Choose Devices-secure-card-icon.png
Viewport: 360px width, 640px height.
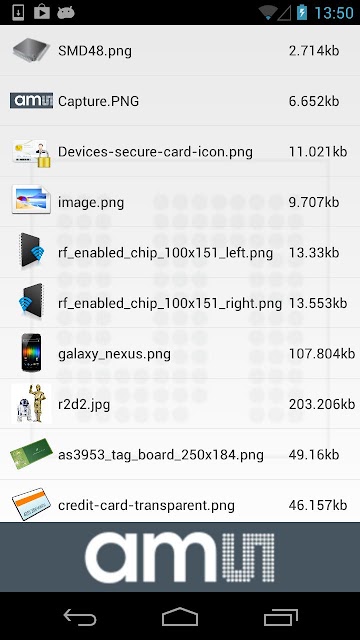pyautogui.click(x=180, y=151)
